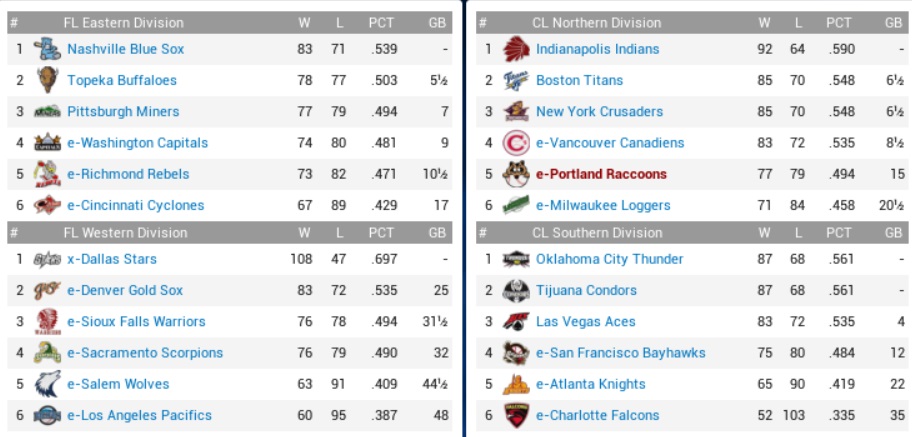Select the e-Vancouver Canadiens team

click(x=610, y=143)
